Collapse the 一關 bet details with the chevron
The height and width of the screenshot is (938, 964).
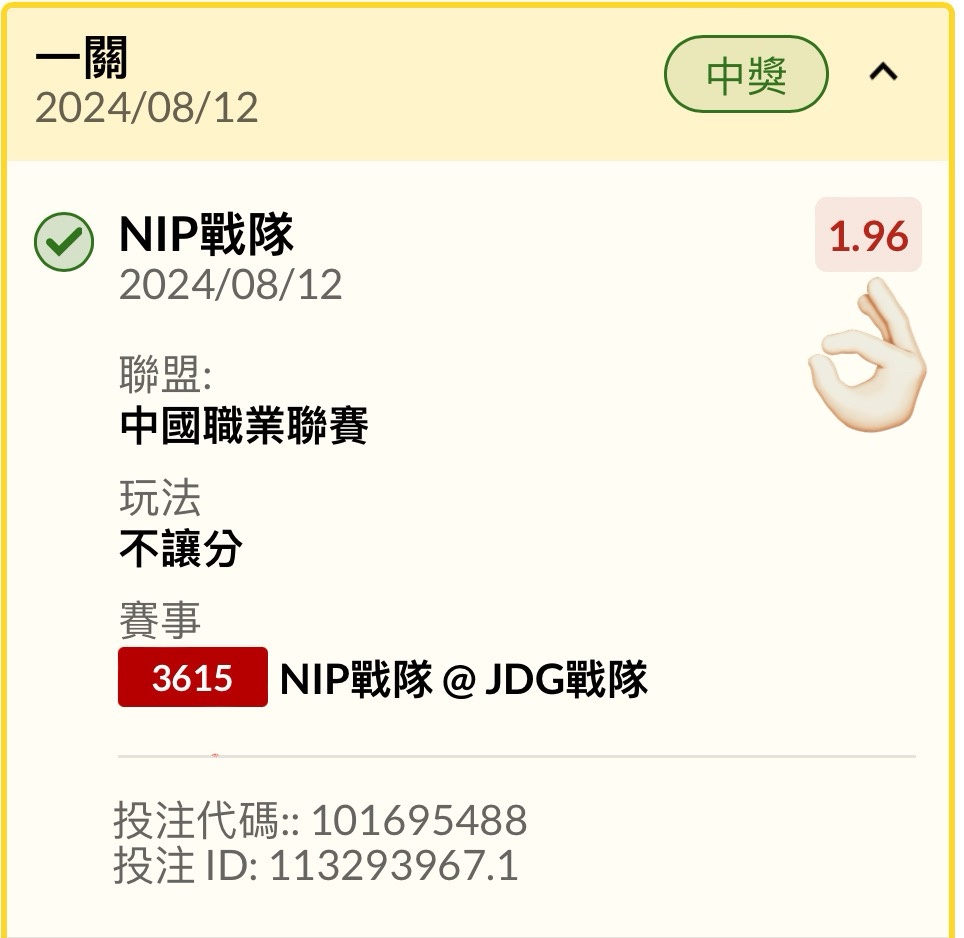click(x=883, y=73)
